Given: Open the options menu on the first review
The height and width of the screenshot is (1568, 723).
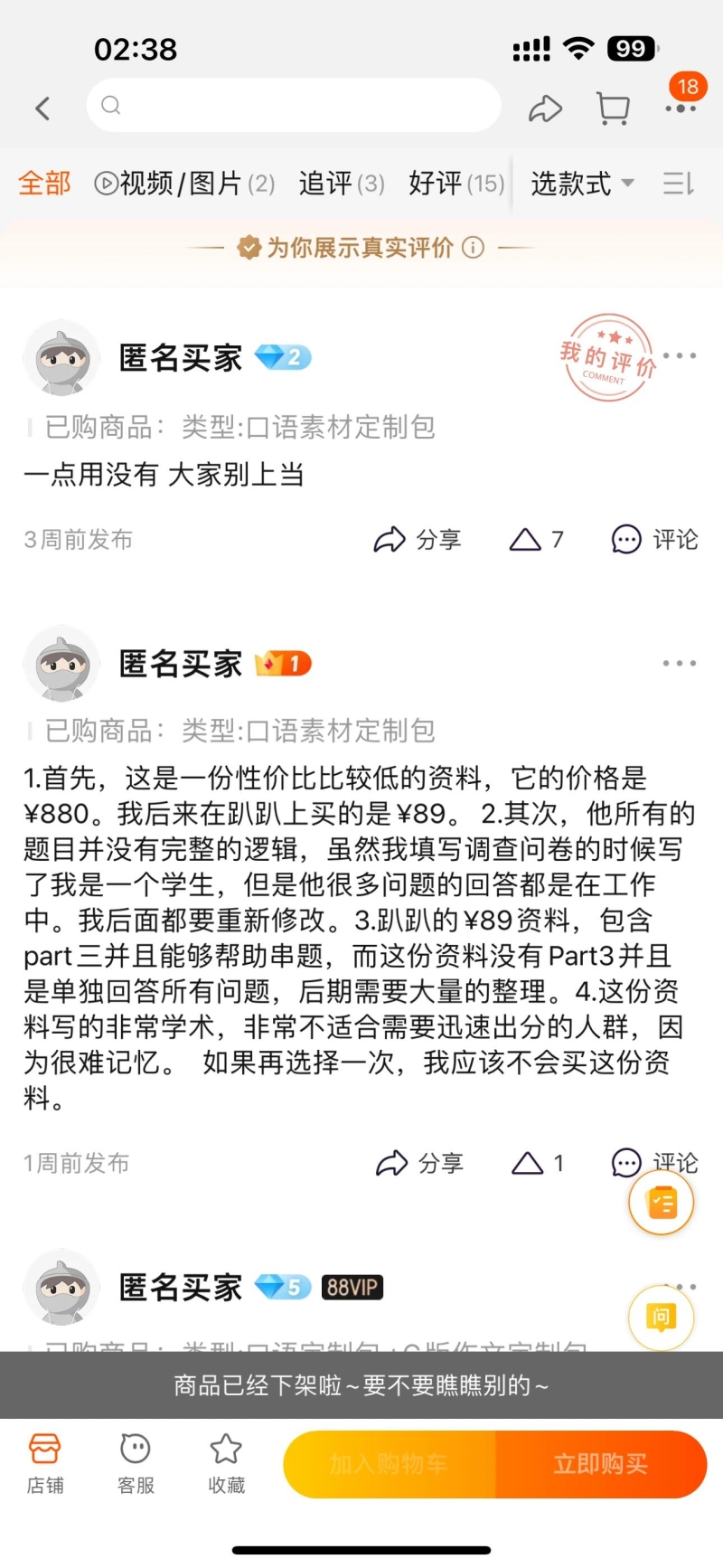Looking at the screenshot, I should point(680,355).
